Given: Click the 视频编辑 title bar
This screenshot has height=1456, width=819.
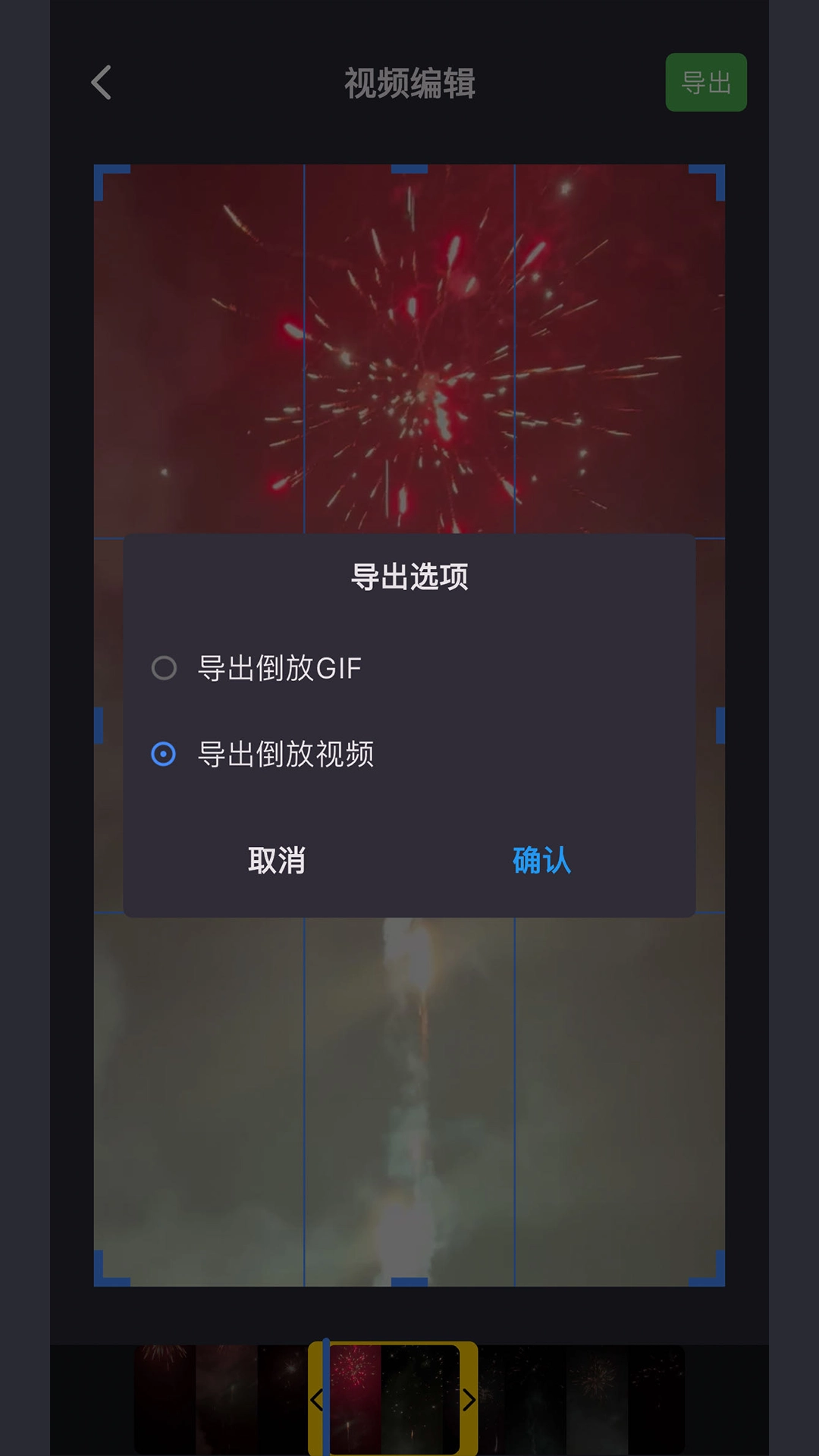Looking at the screenshot, I should click(409, 83).
